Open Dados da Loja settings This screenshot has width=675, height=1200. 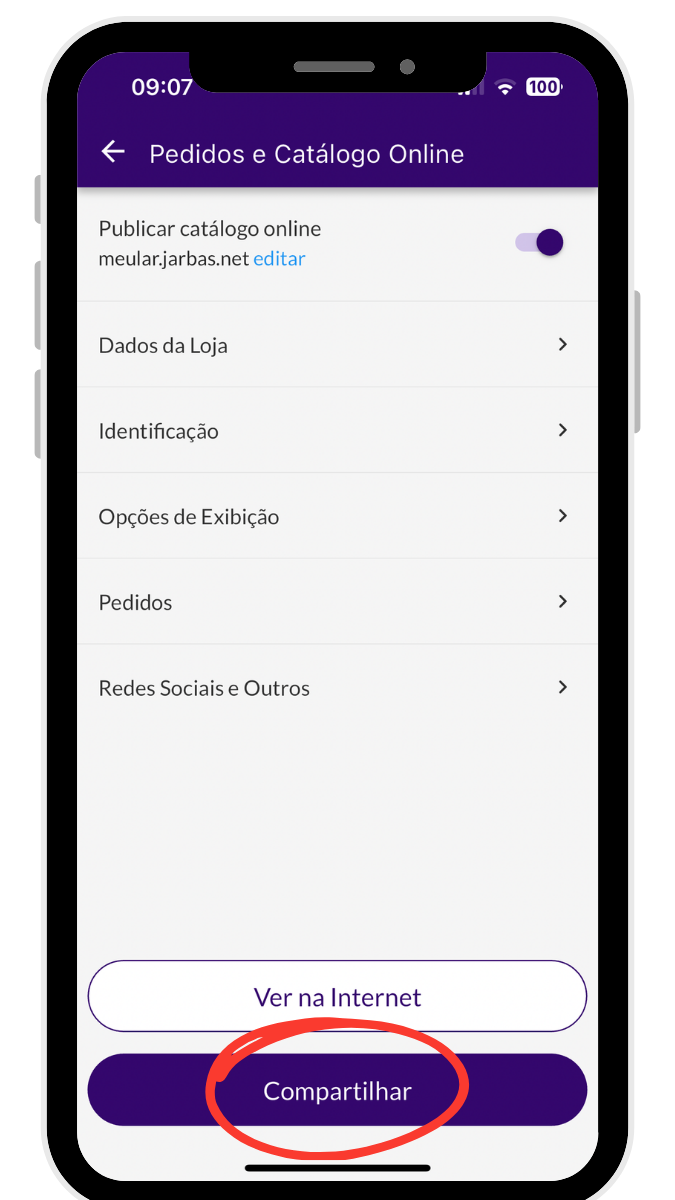336,345
